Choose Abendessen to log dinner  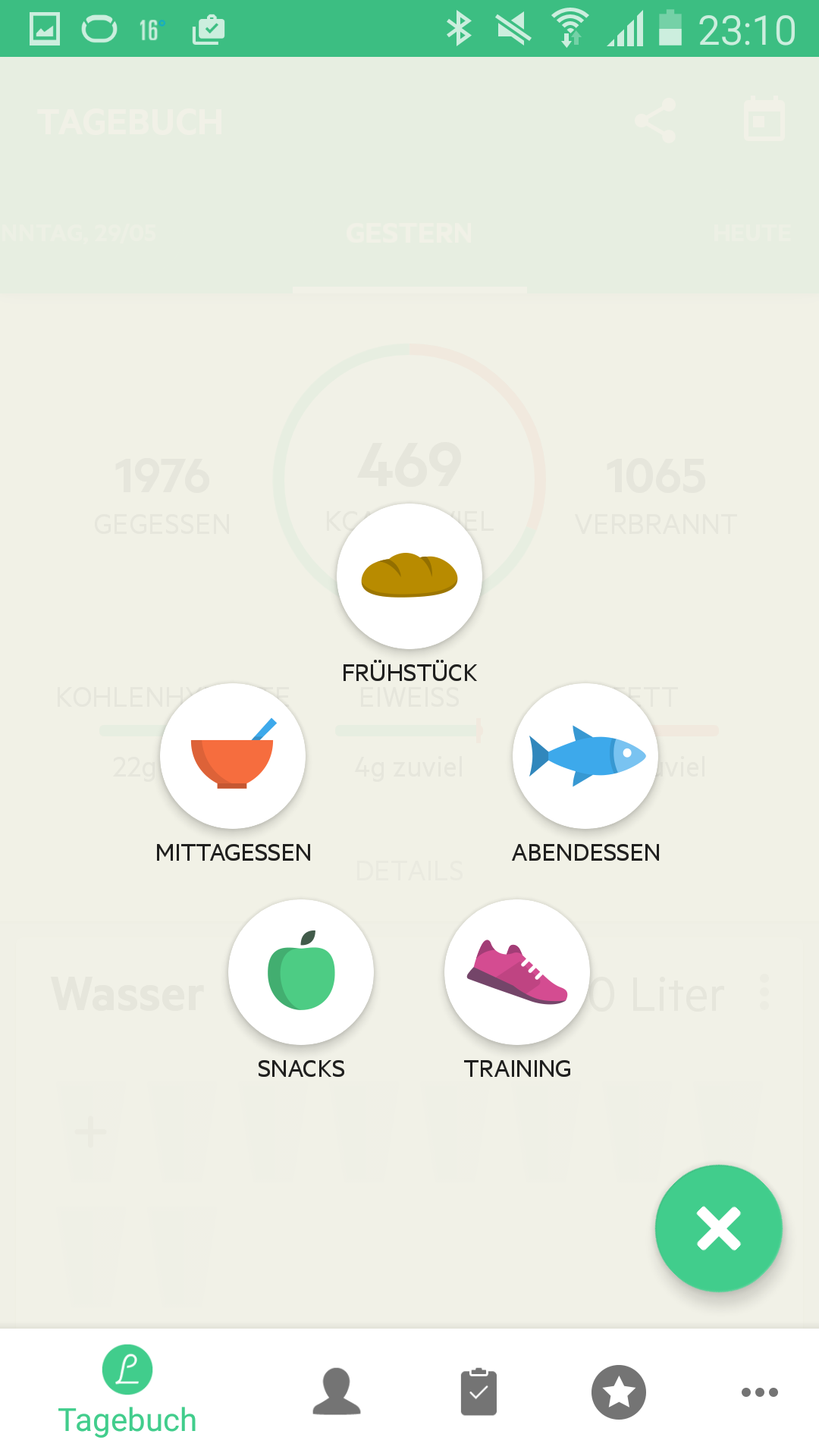tap(585, 756)
